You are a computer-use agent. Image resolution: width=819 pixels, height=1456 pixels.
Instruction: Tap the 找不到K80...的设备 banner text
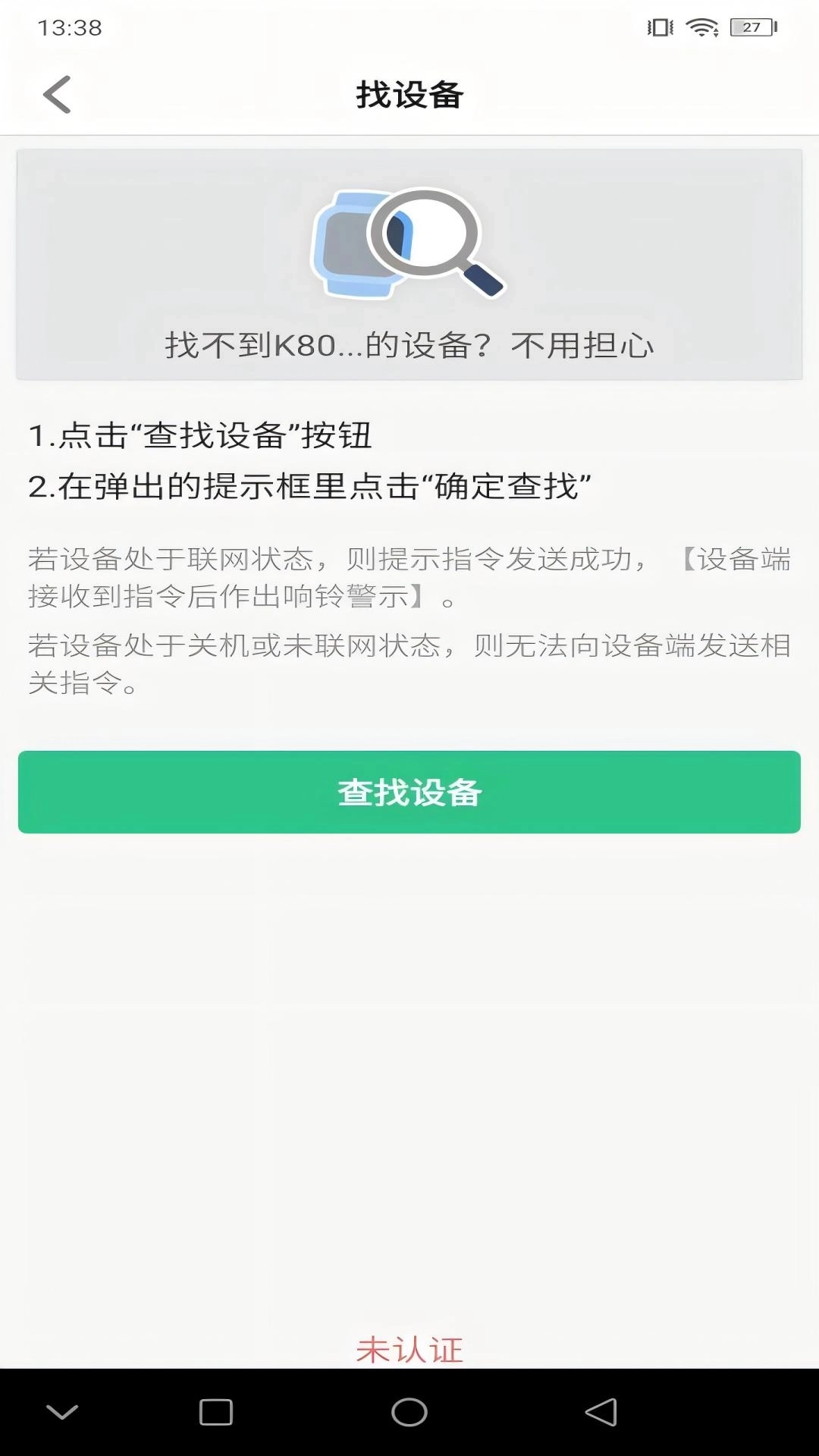click(409, 345)
